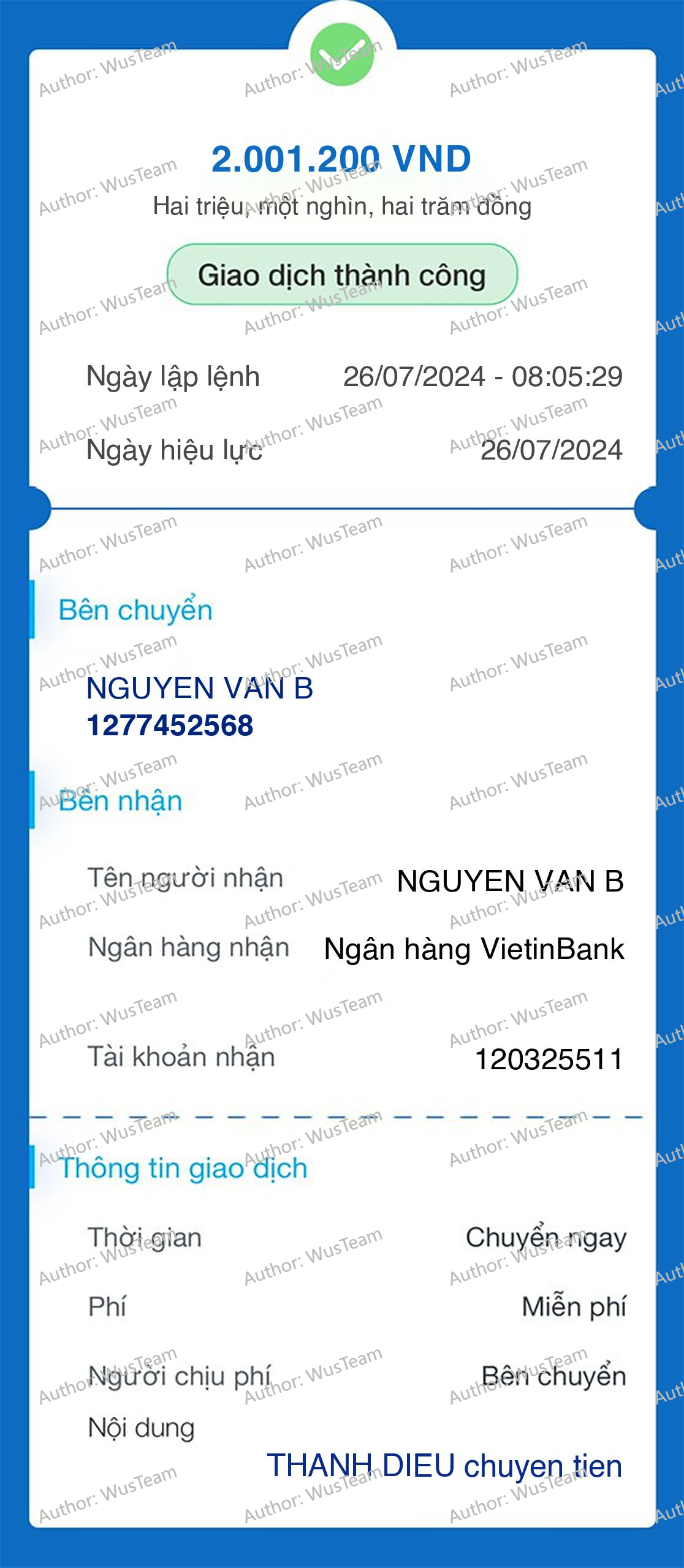Toggle the Giao dịch thành công status badge
This screenshot has width=684, height=1568.
tap(342, 275)
